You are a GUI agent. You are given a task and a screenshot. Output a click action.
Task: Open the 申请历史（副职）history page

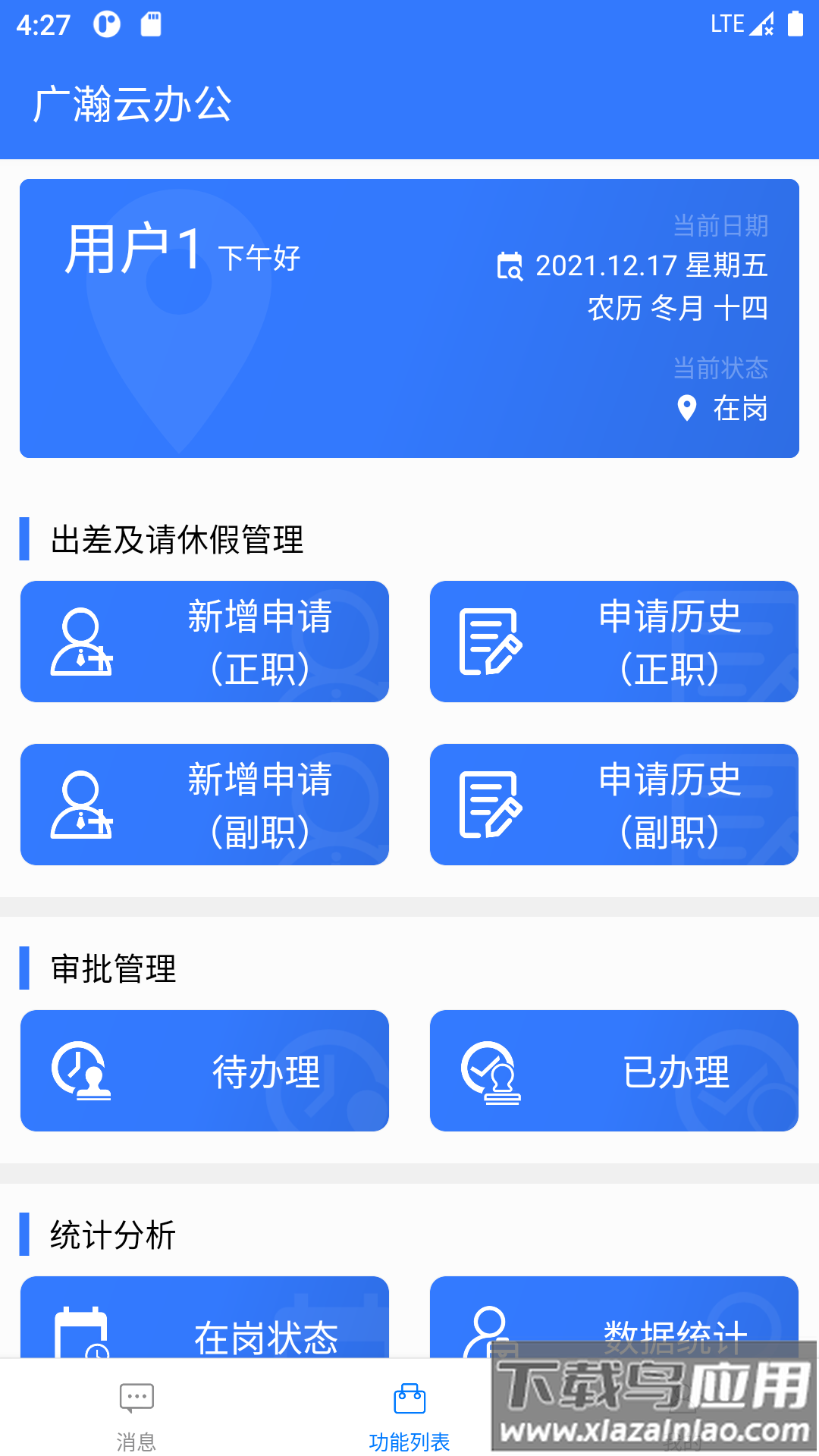click(x=614, y=805)
